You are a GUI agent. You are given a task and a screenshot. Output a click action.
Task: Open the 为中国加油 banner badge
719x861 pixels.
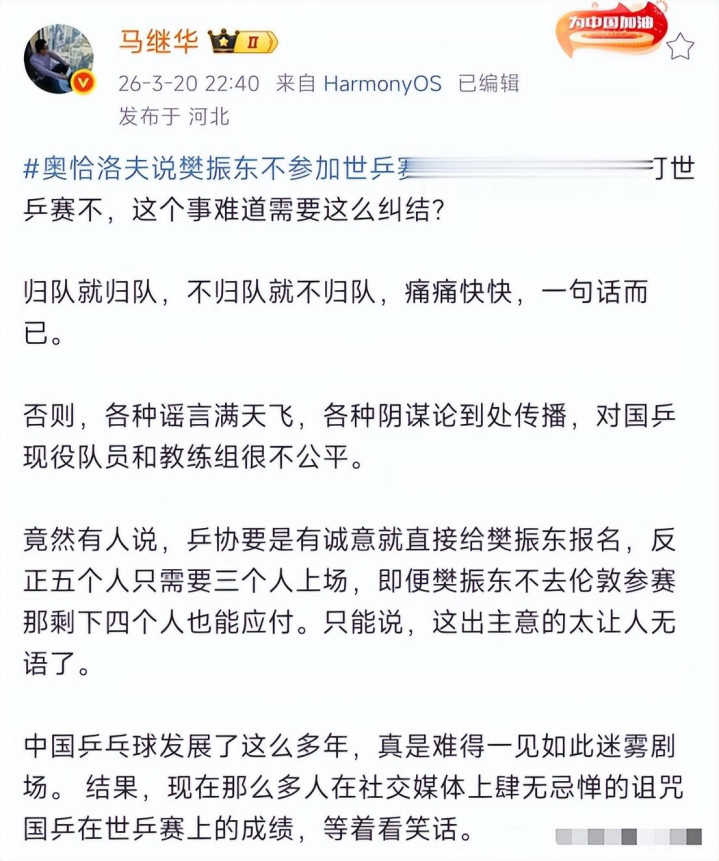(x=611, y=29)
